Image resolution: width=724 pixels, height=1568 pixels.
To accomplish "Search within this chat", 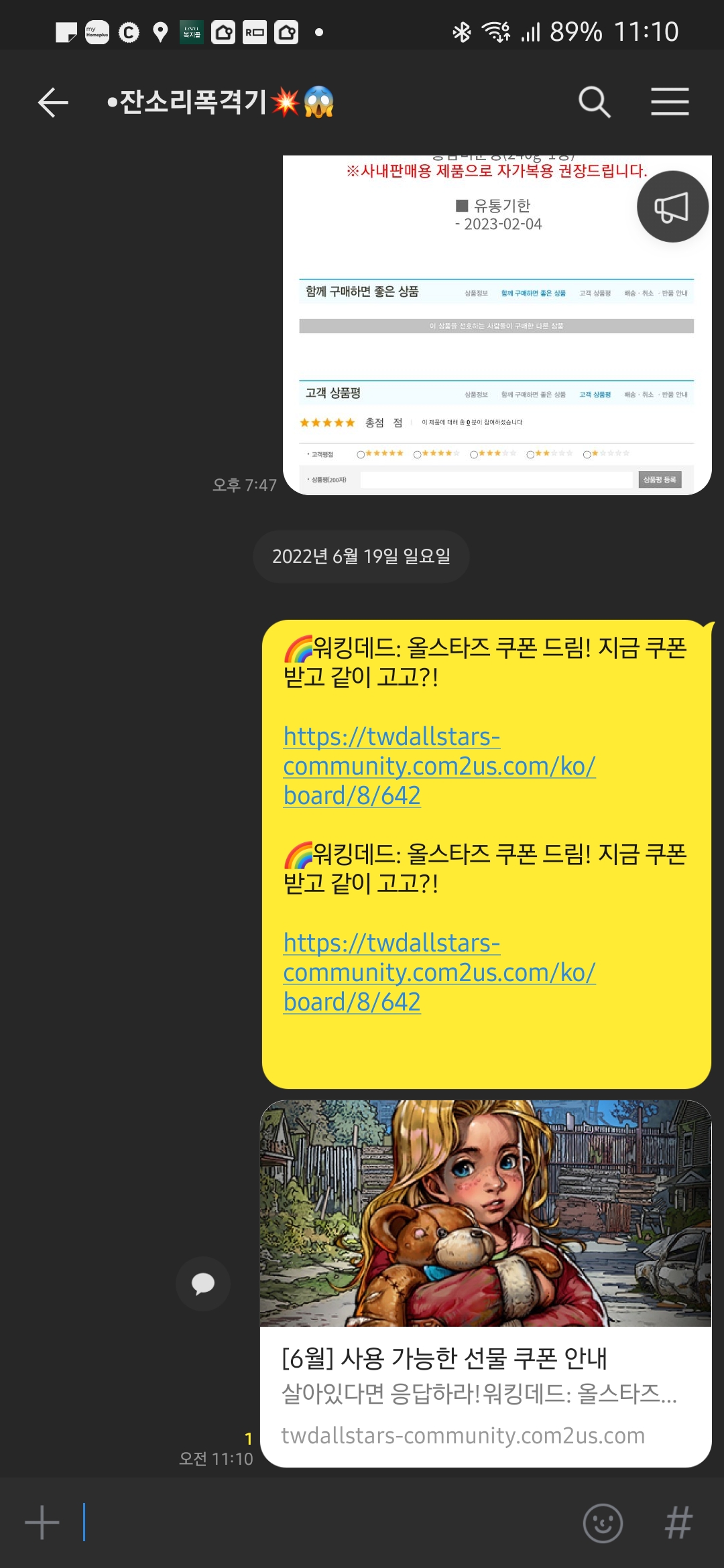I will pos(594,103).
